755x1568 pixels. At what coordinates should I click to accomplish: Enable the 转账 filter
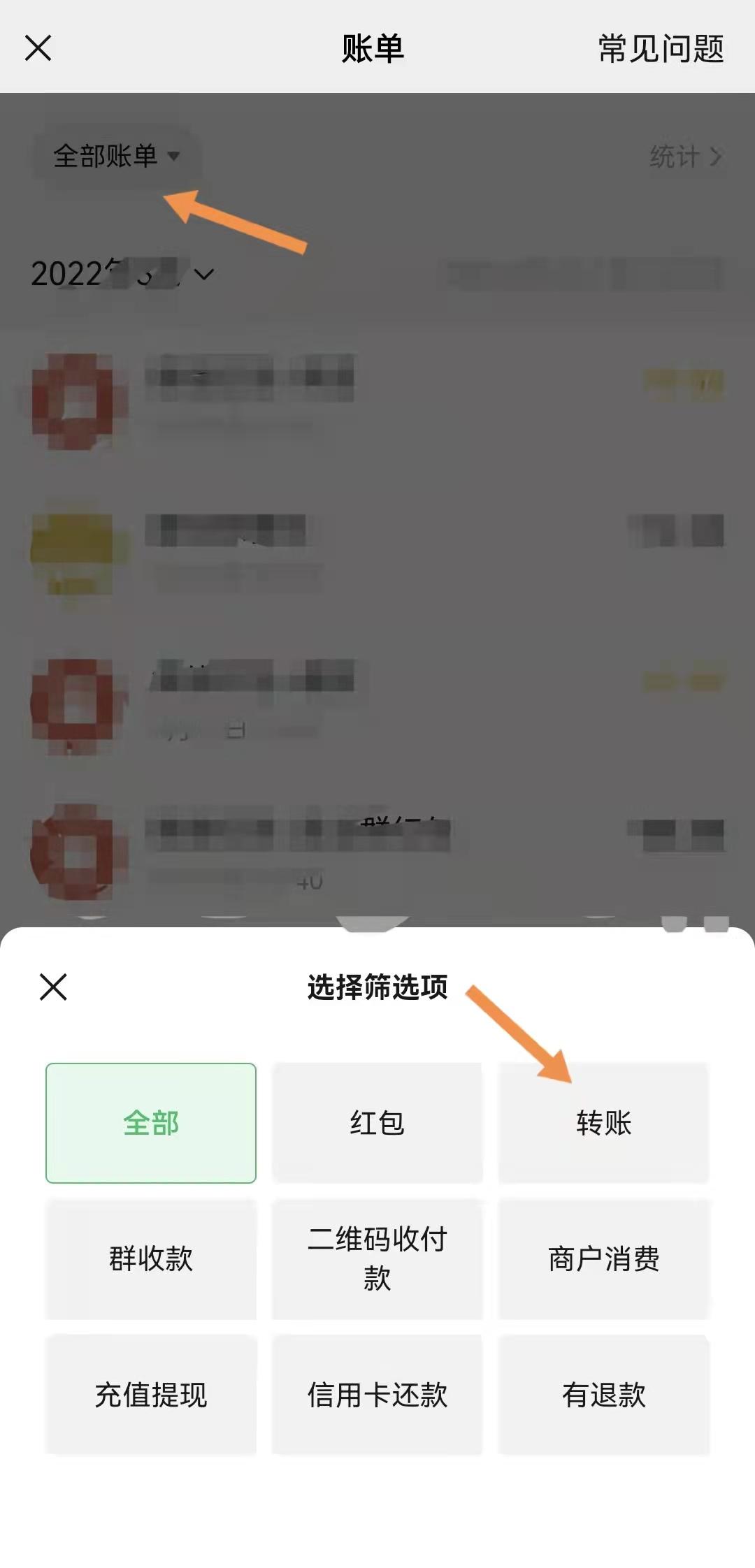(x=605, y=1123)
